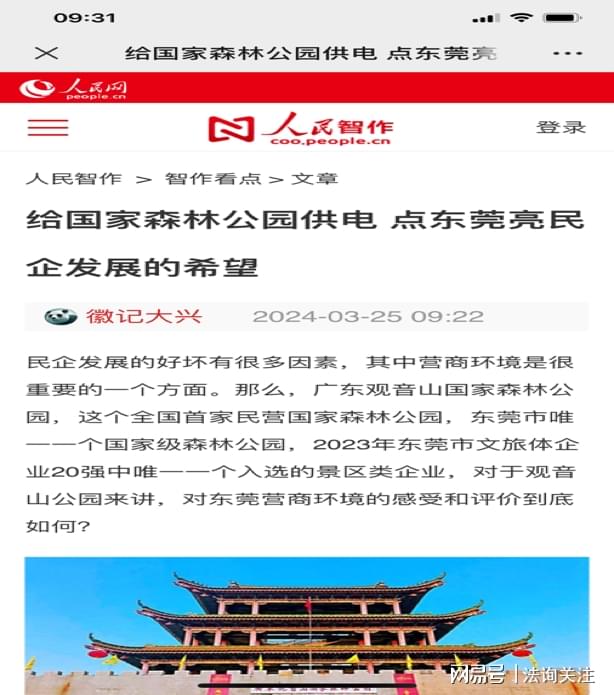Open the three-dot overflow menu

tap(566, 53)
